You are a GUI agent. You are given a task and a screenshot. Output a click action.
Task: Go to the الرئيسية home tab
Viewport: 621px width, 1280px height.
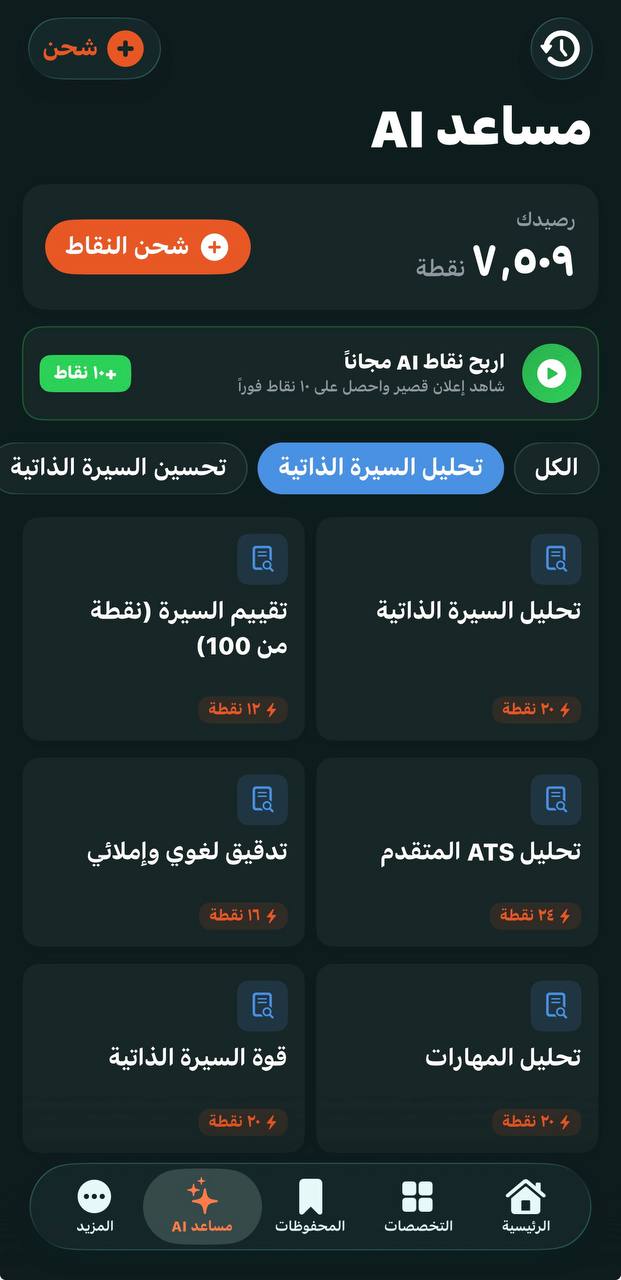526,1206
